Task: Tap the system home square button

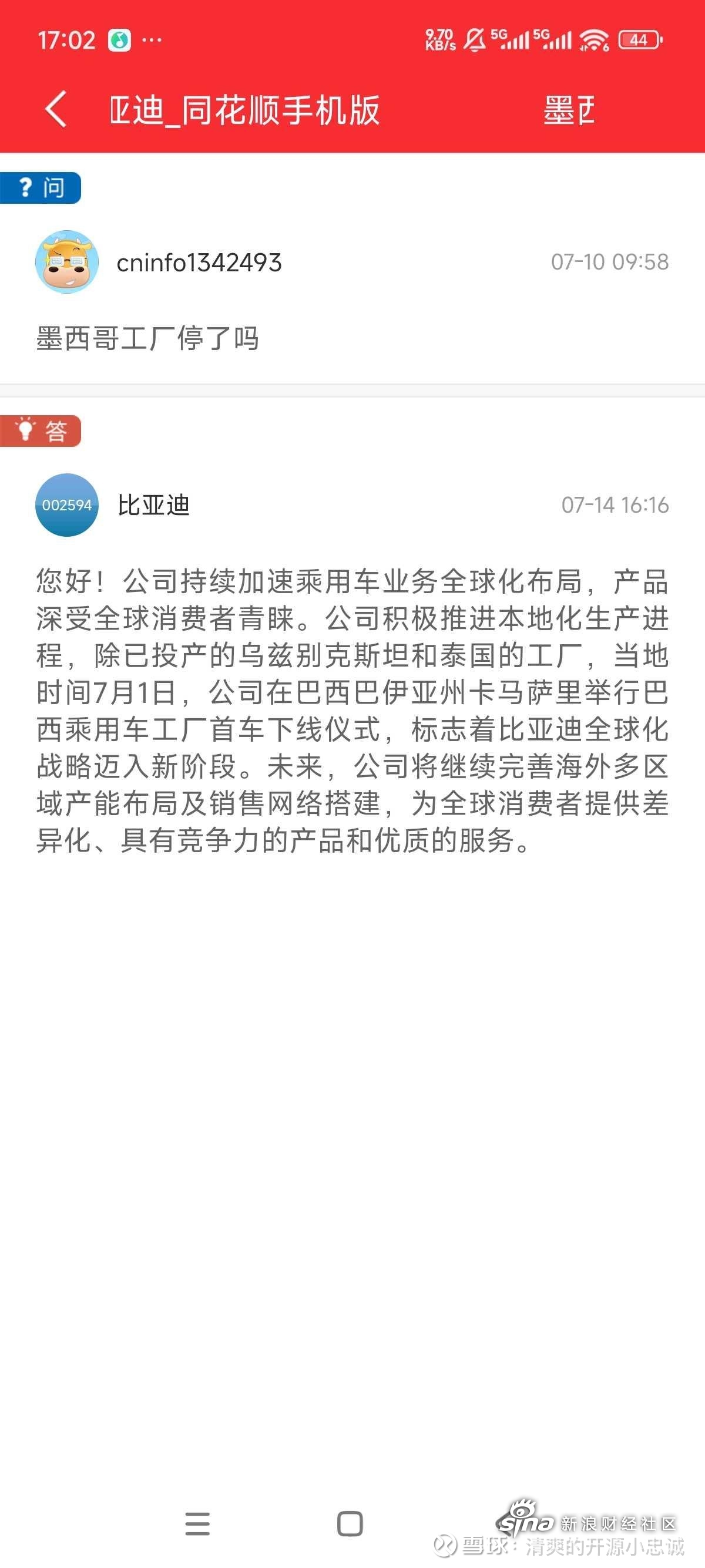Action: (x=350, y=1523)
